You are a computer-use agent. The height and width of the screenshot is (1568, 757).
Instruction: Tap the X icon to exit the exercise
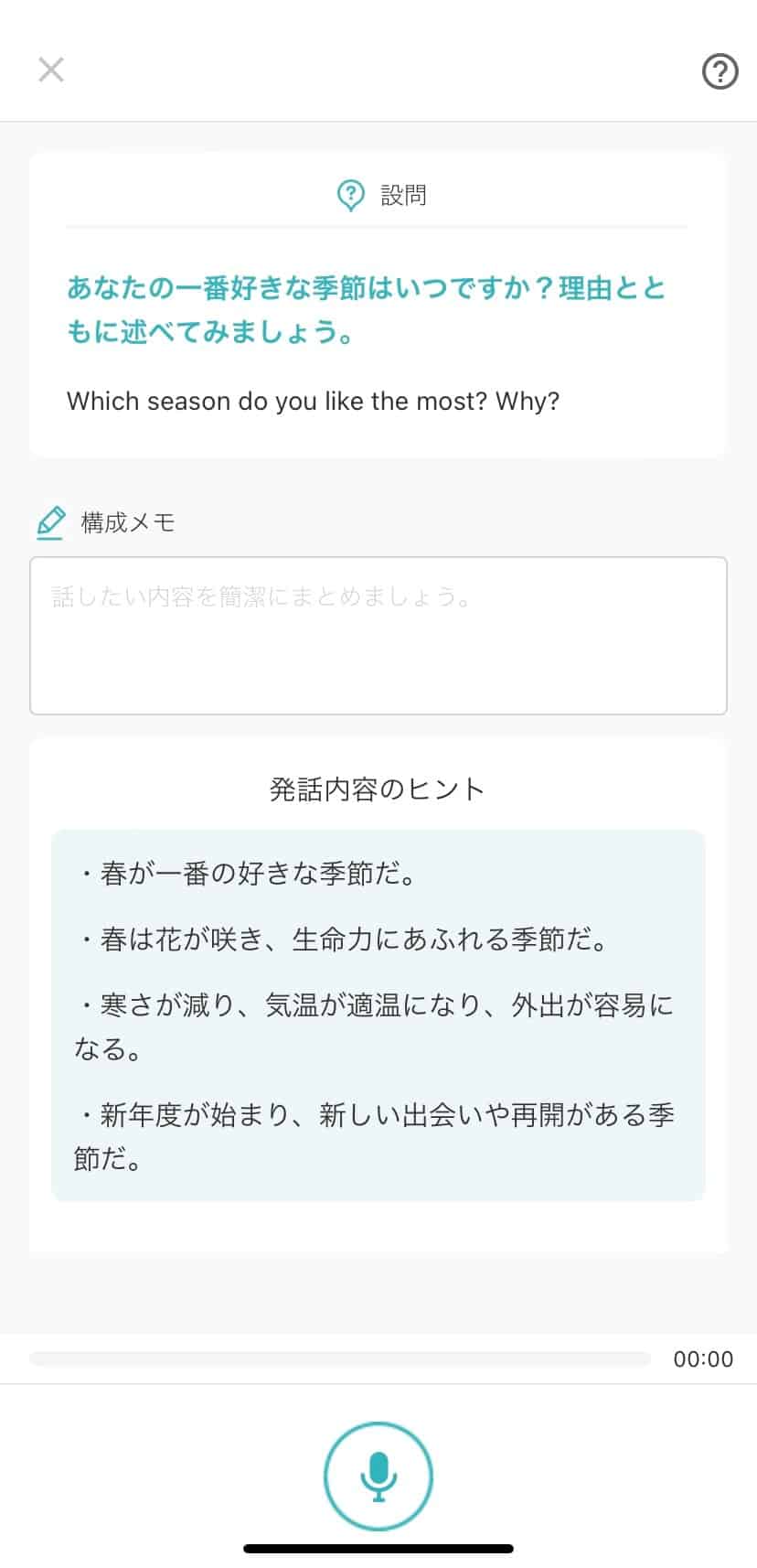[50, 70]
